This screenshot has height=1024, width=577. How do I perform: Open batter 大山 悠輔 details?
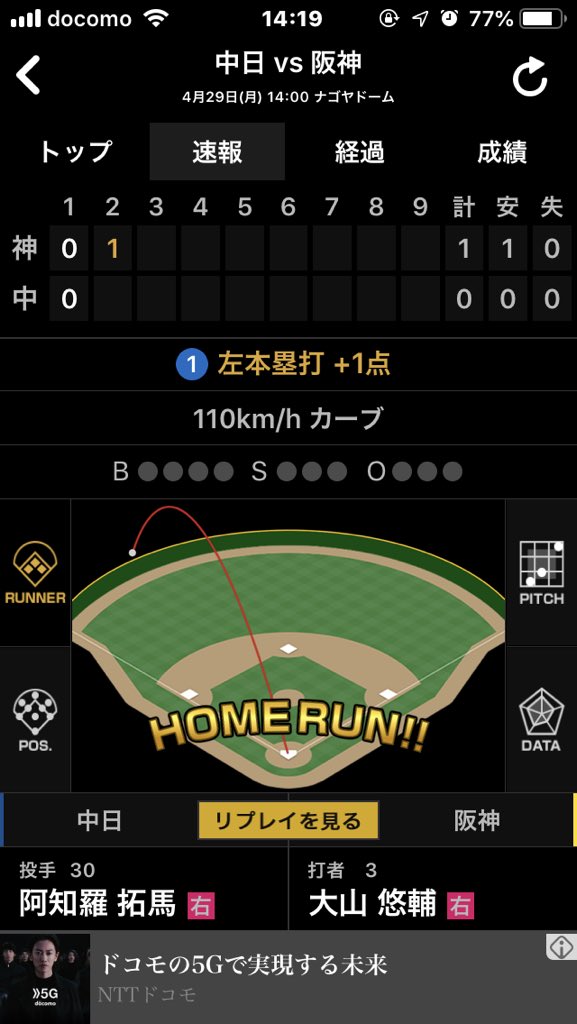tap(433, 889)
